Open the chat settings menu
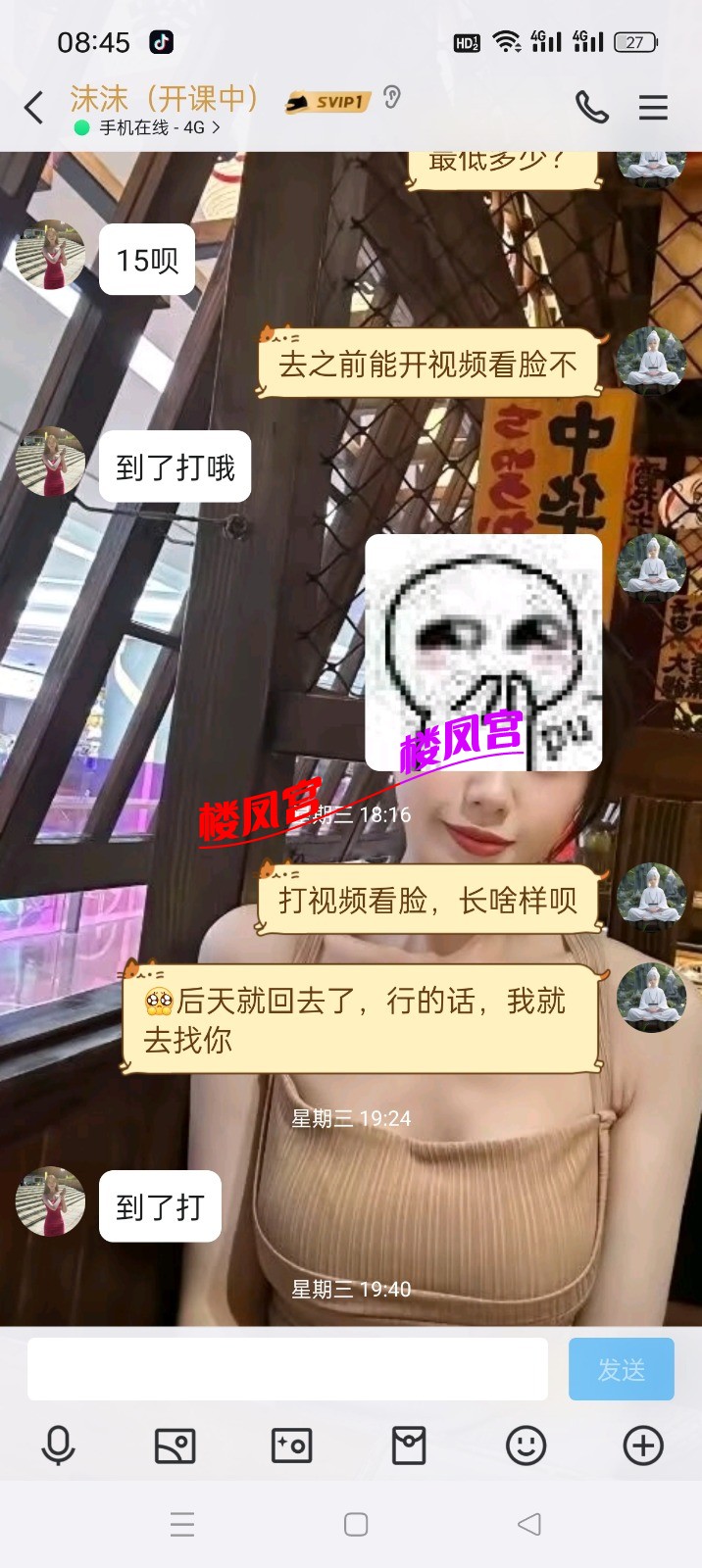Image resolution: width=702 pixels, height=1568 pixels. [653, 107]
